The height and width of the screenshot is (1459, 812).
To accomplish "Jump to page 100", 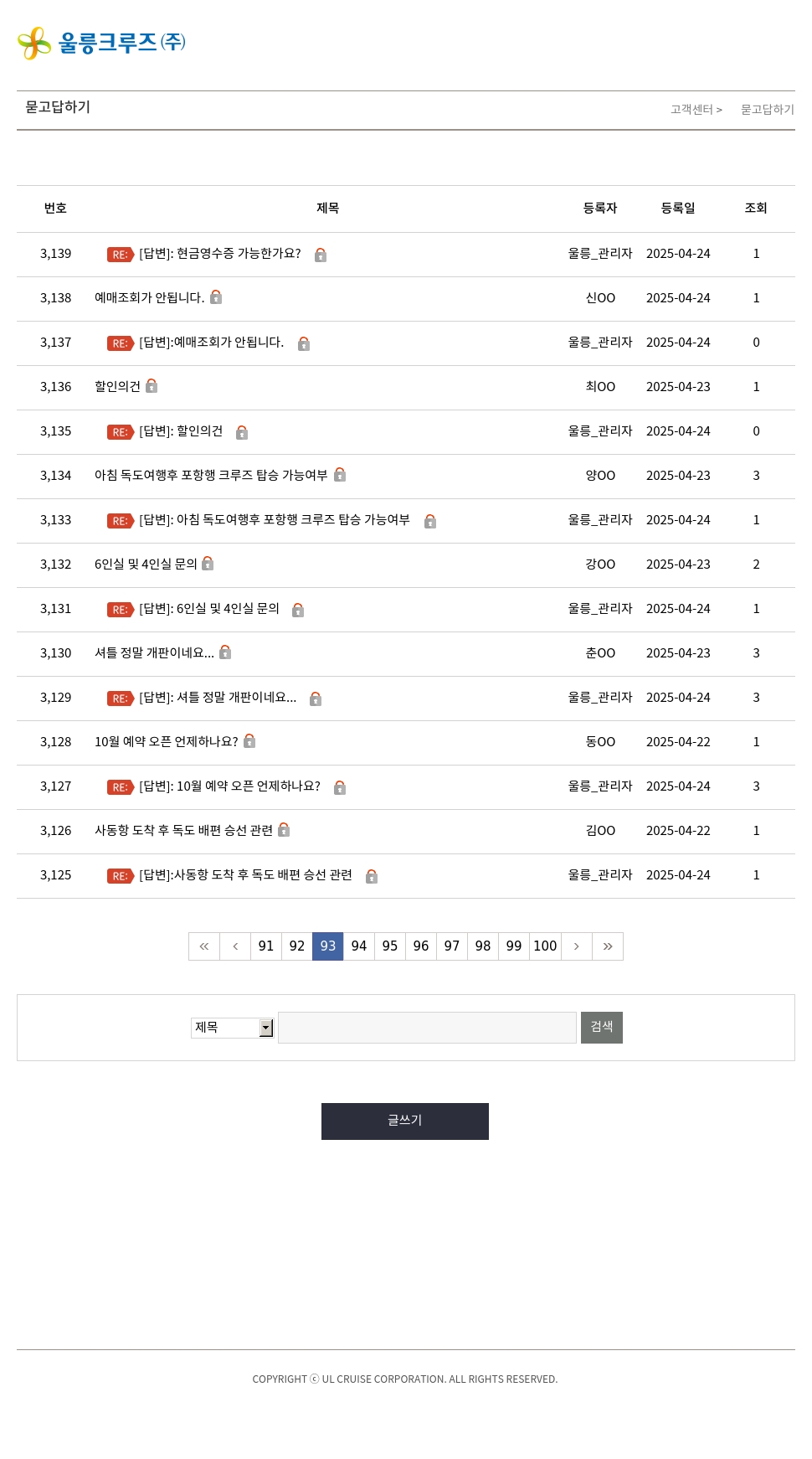I will click(545, 946).
